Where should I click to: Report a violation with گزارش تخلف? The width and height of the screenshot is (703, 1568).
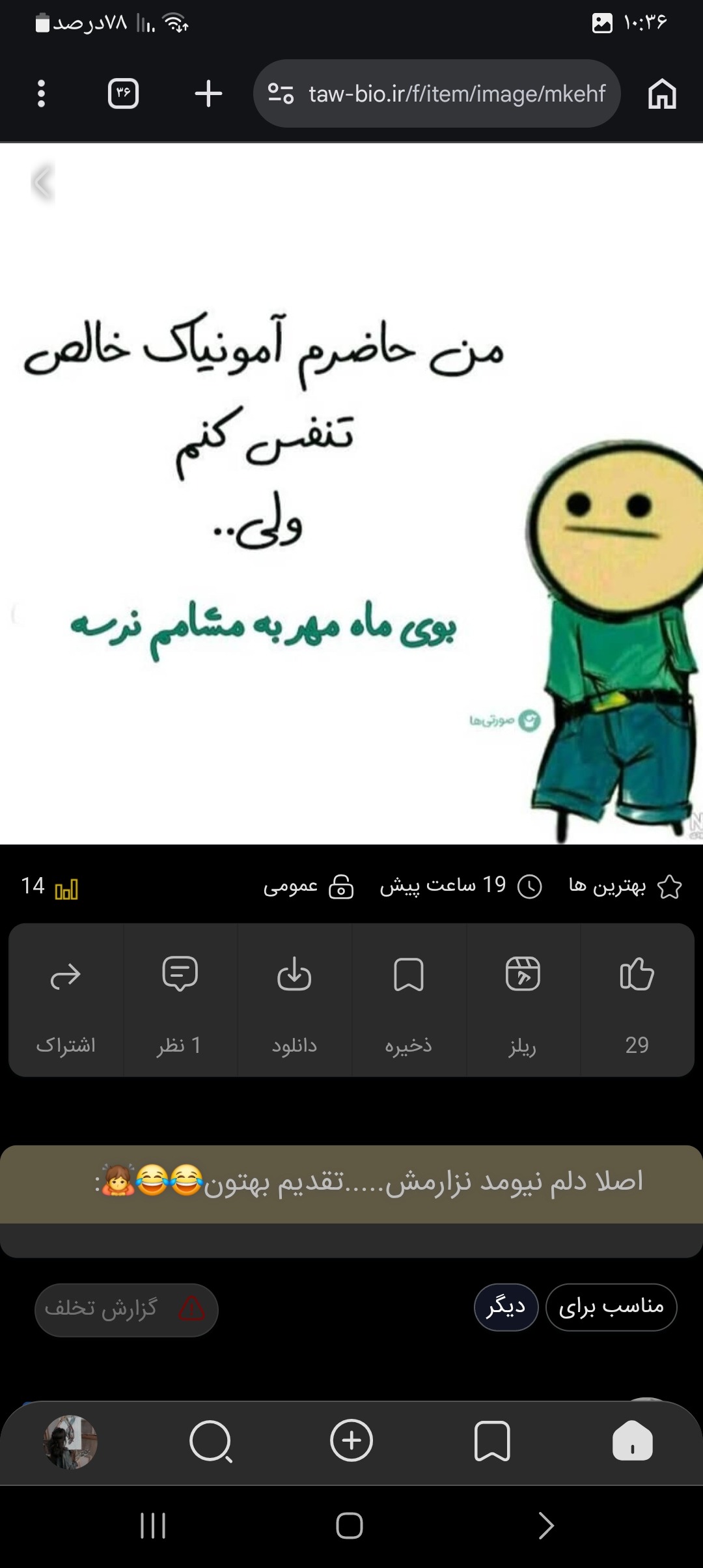[126, 1309]
